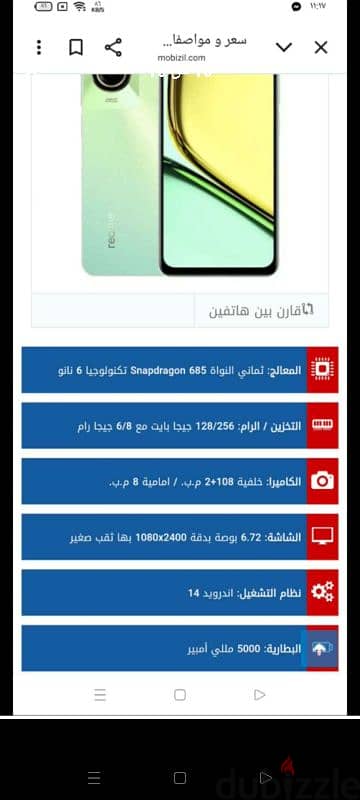Tap قارن بين هاتفين compare button
Viewport: 360px width, 800px height.
click(261, 310)
